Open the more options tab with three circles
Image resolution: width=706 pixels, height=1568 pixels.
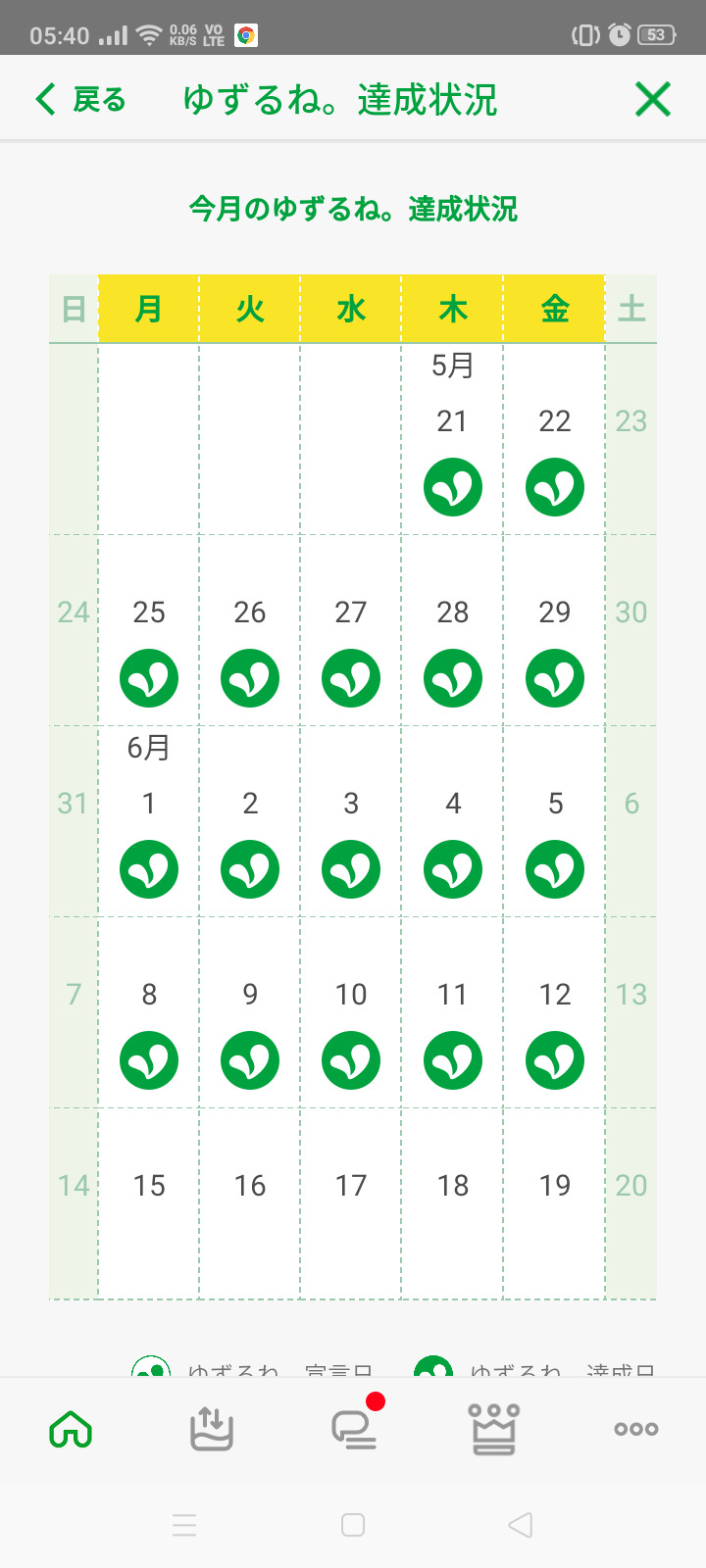pos(636,1430)
